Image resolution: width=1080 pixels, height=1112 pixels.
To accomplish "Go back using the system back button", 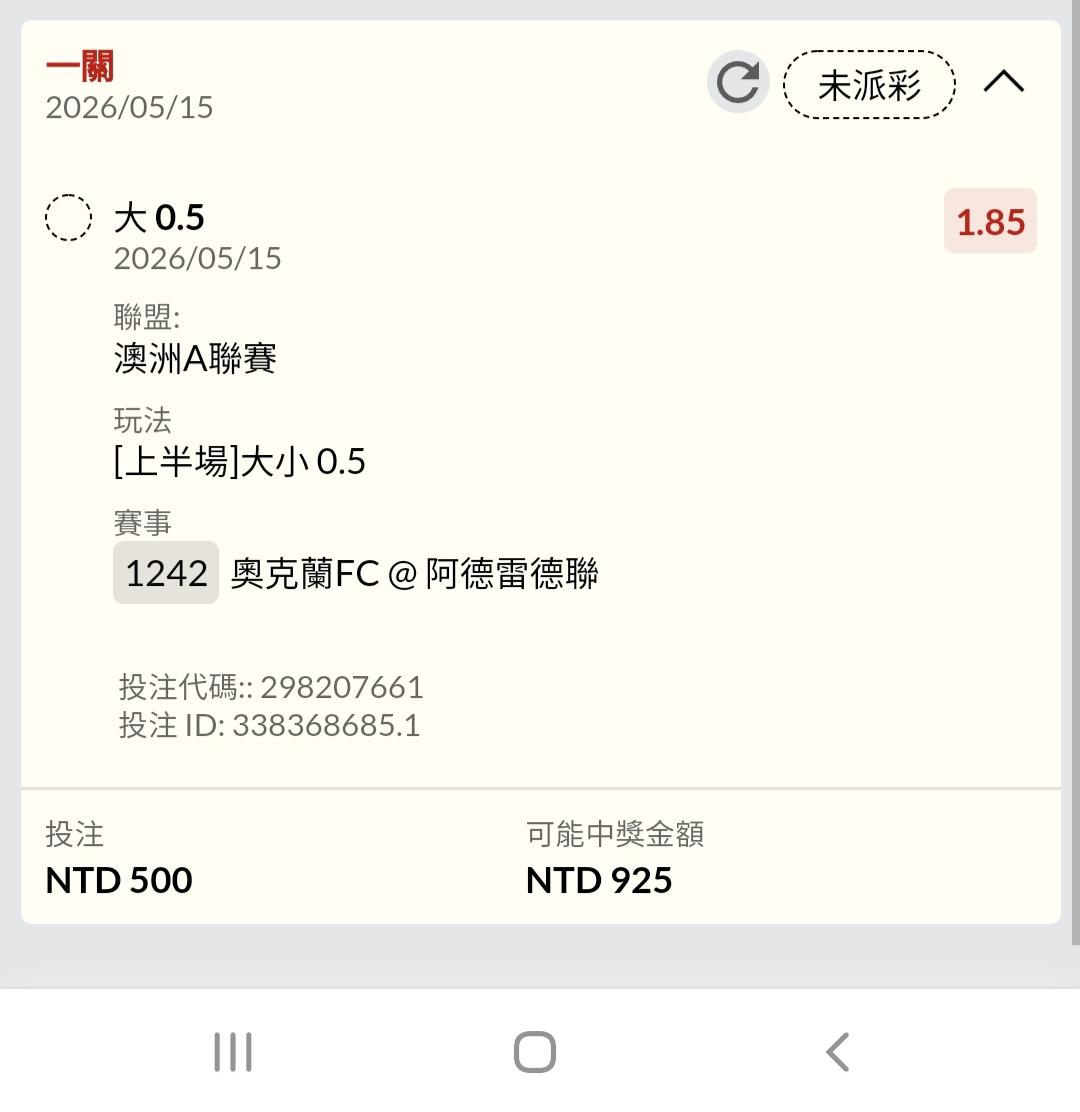I will (x=837, y=1052).
